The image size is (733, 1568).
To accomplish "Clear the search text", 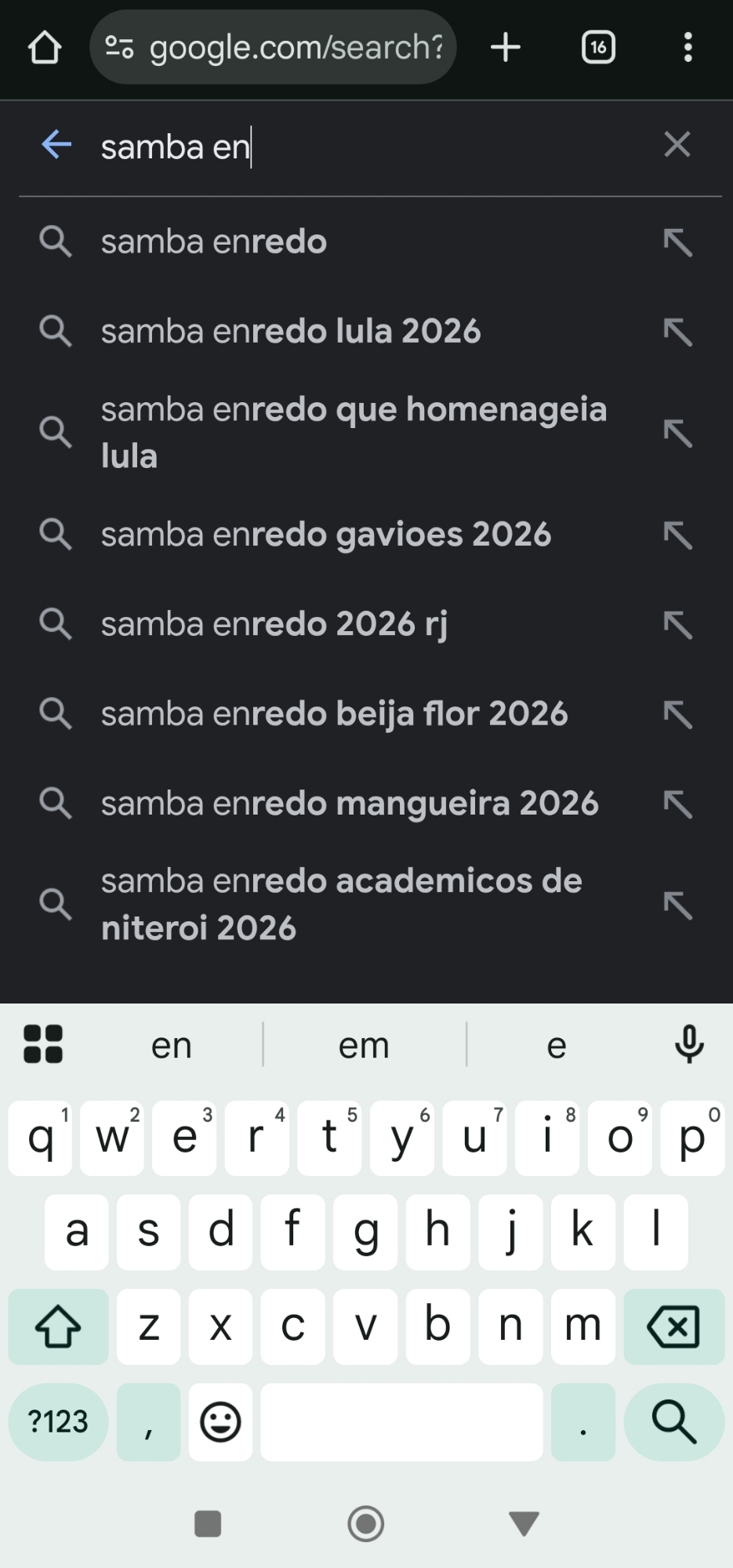I will tap(677, 145).
